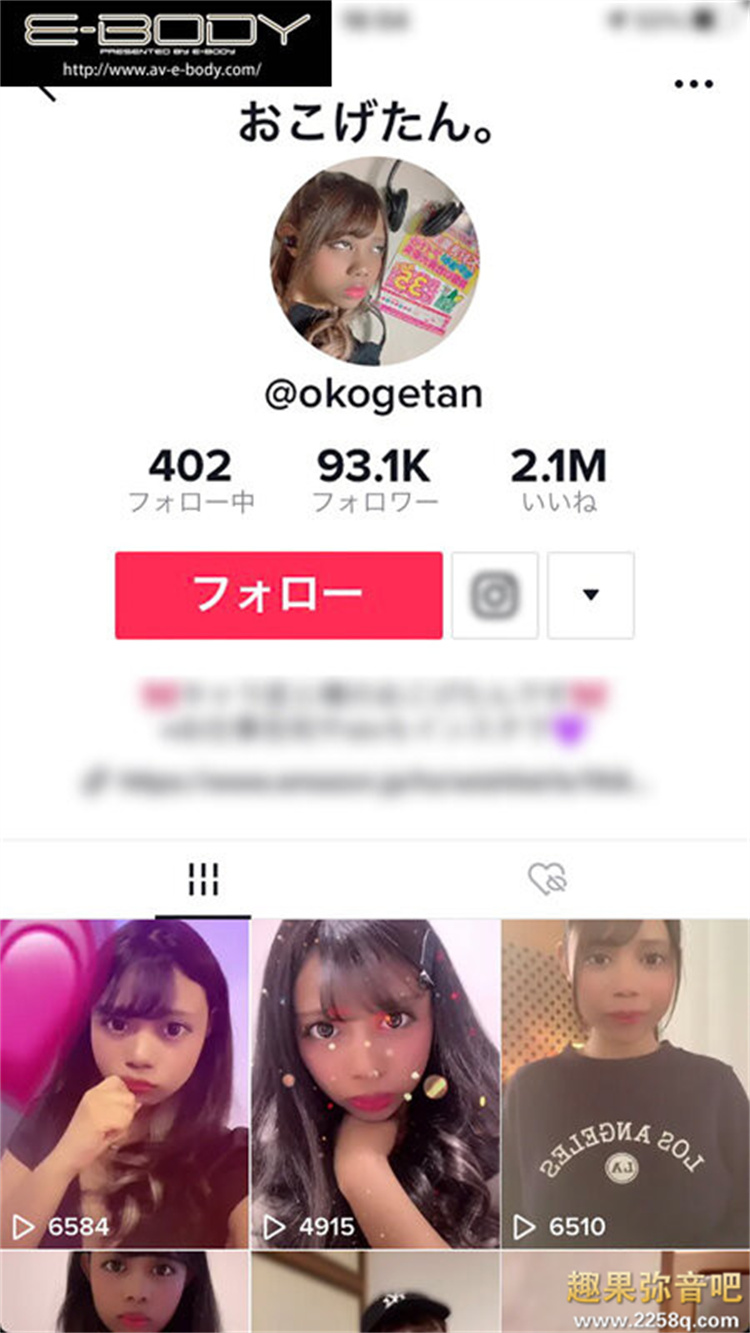This screenshot has width=750, height=1333.
Task: Open the 402 フォロー中 following list
Action: tap(190, 480)
